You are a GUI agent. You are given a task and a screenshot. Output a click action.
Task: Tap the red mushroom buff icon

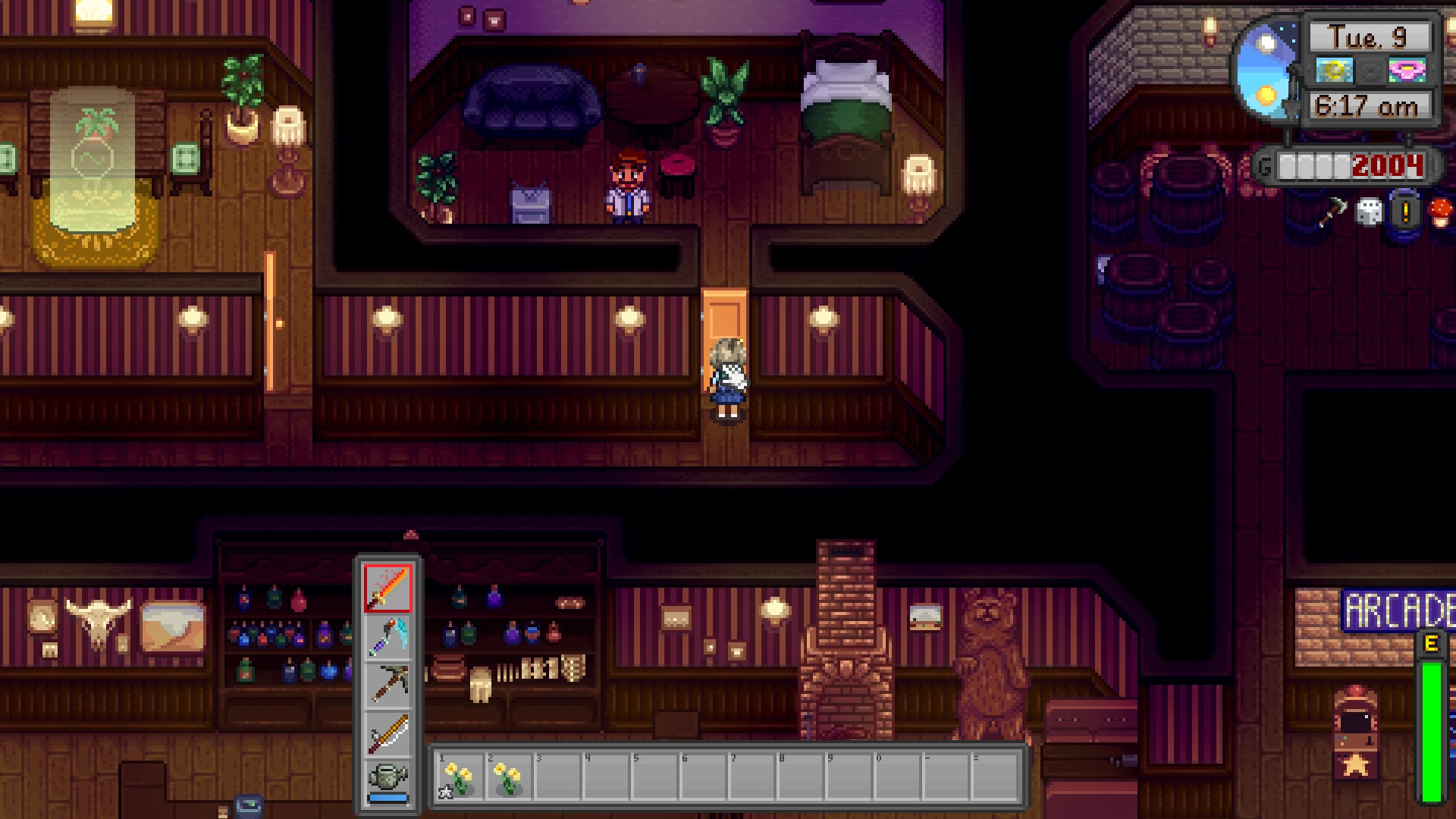tap(1441, 212)
